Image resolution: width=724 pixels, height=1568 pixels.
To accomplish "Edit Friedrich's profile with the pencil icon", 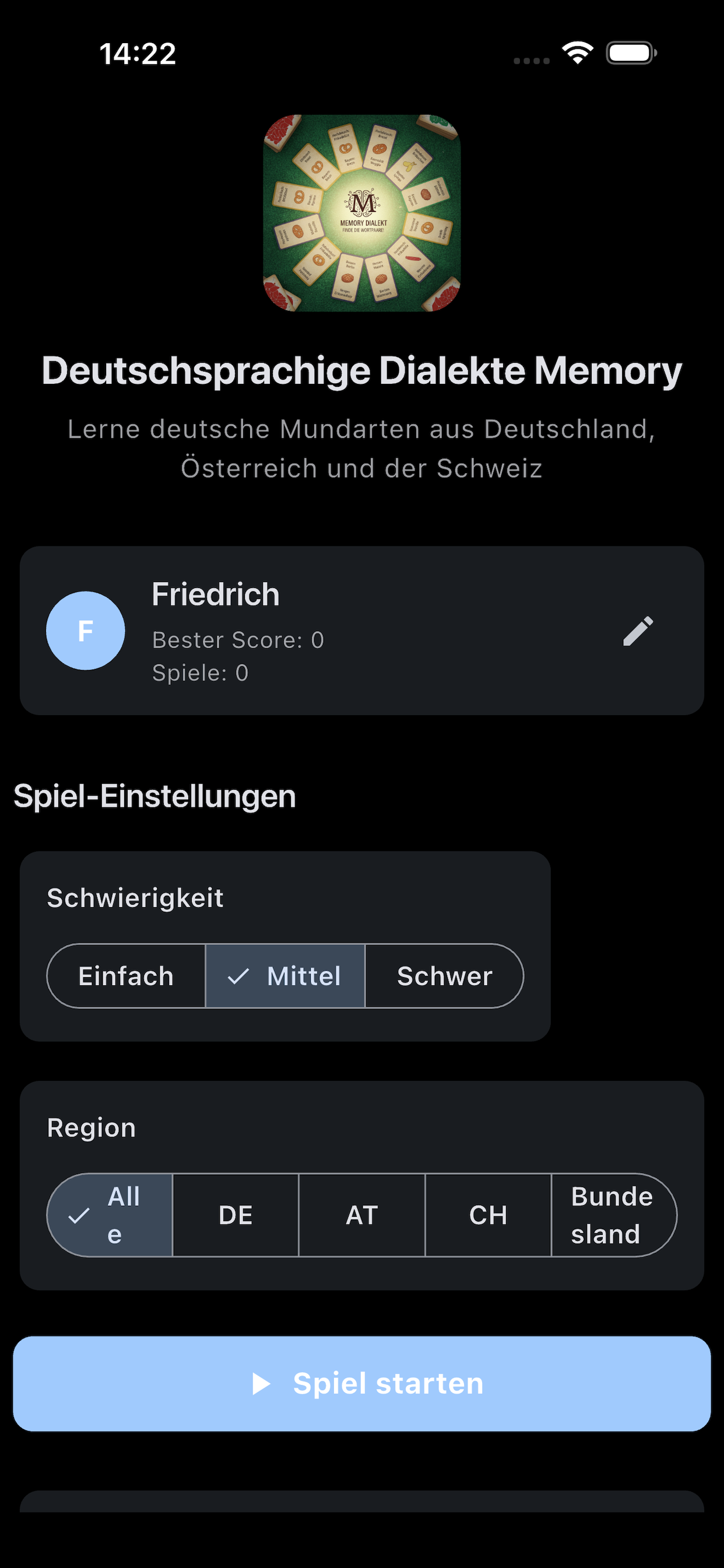I will click(638, 631).
